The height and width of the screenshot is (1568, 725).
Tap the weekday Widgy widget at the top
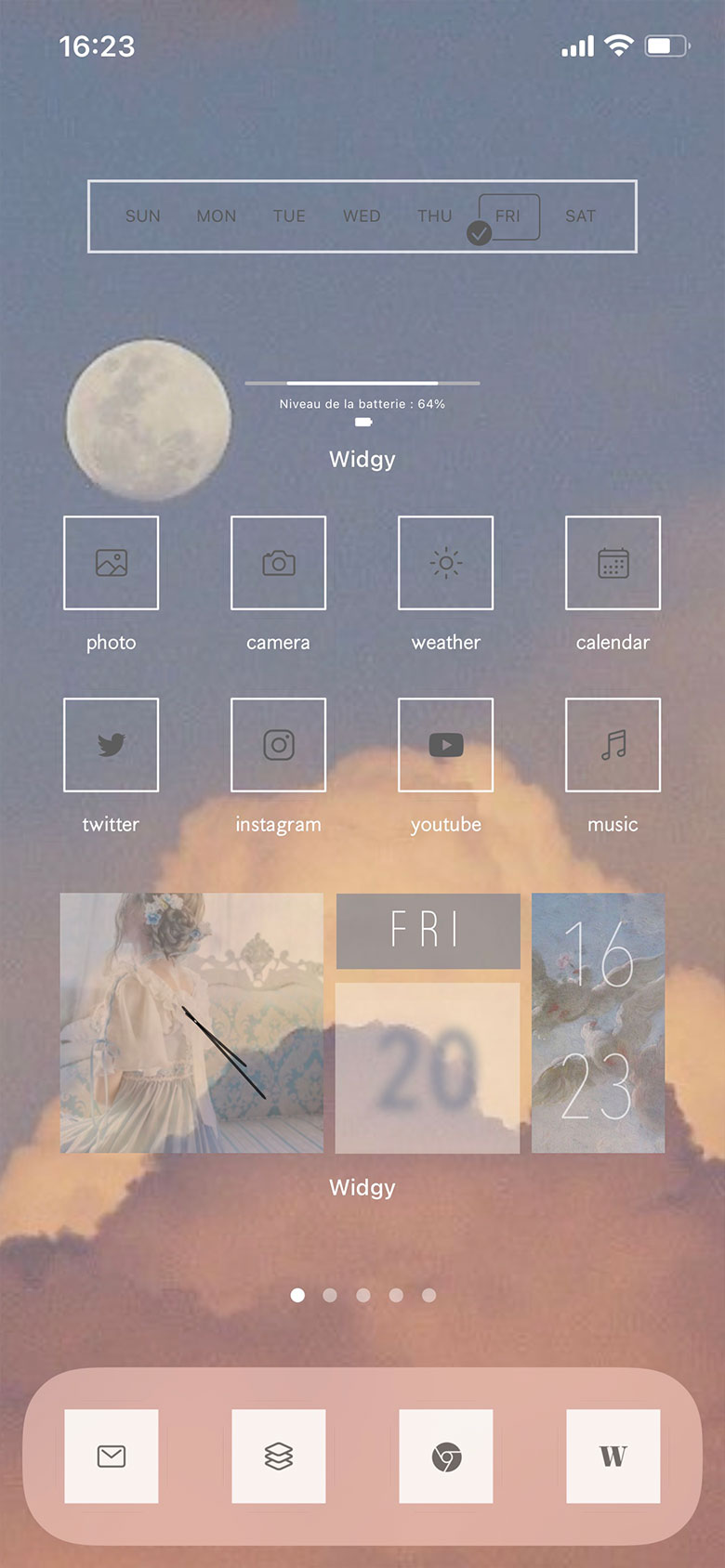[x=362, y=216]
